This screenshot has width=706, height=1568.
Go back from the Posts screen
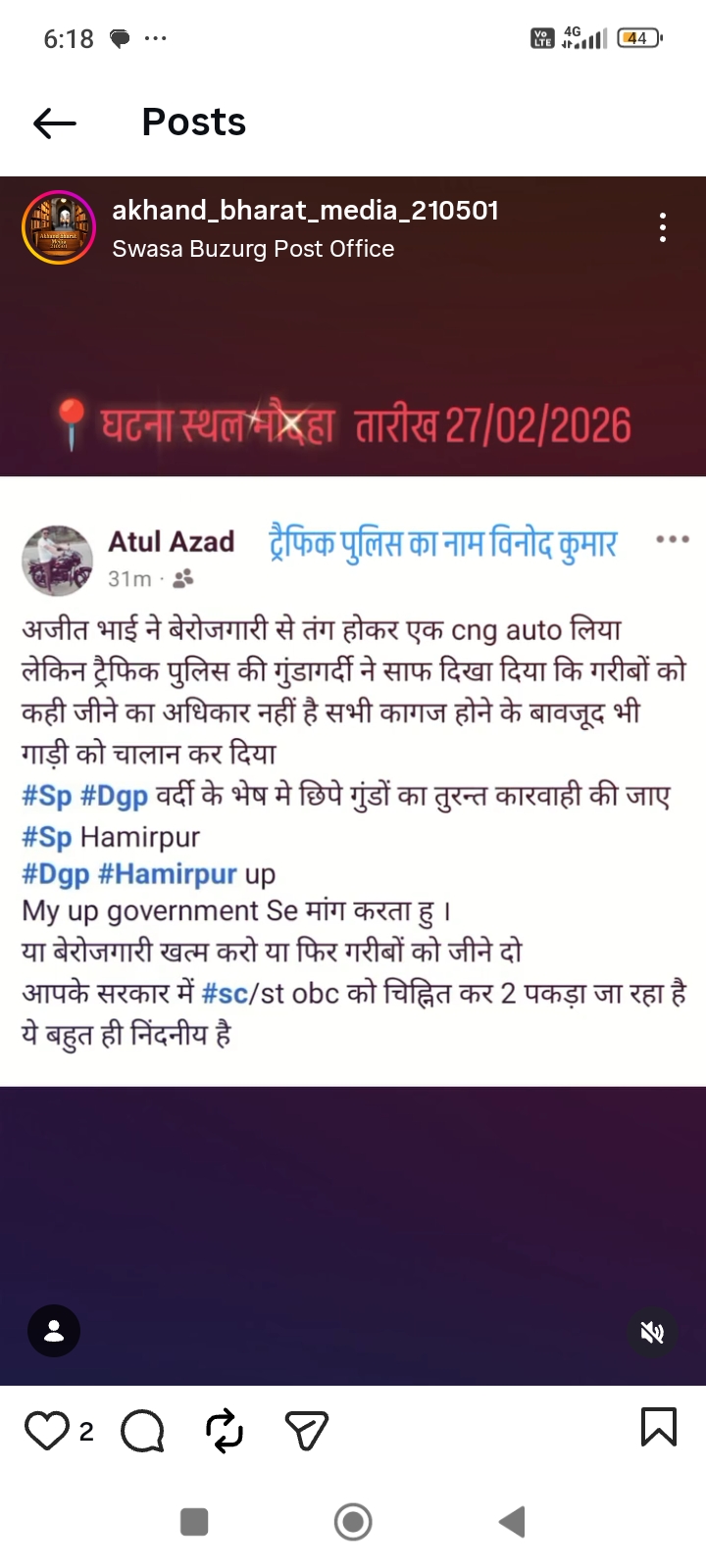coord(55,122)
